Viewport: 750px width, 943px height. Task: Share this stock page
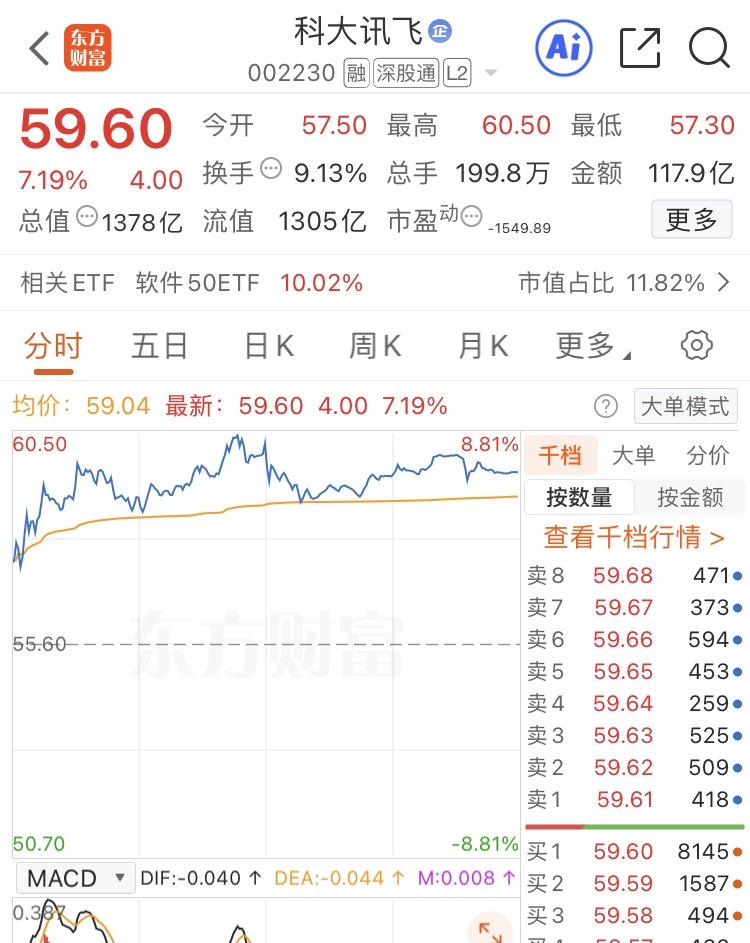(640, 47)
